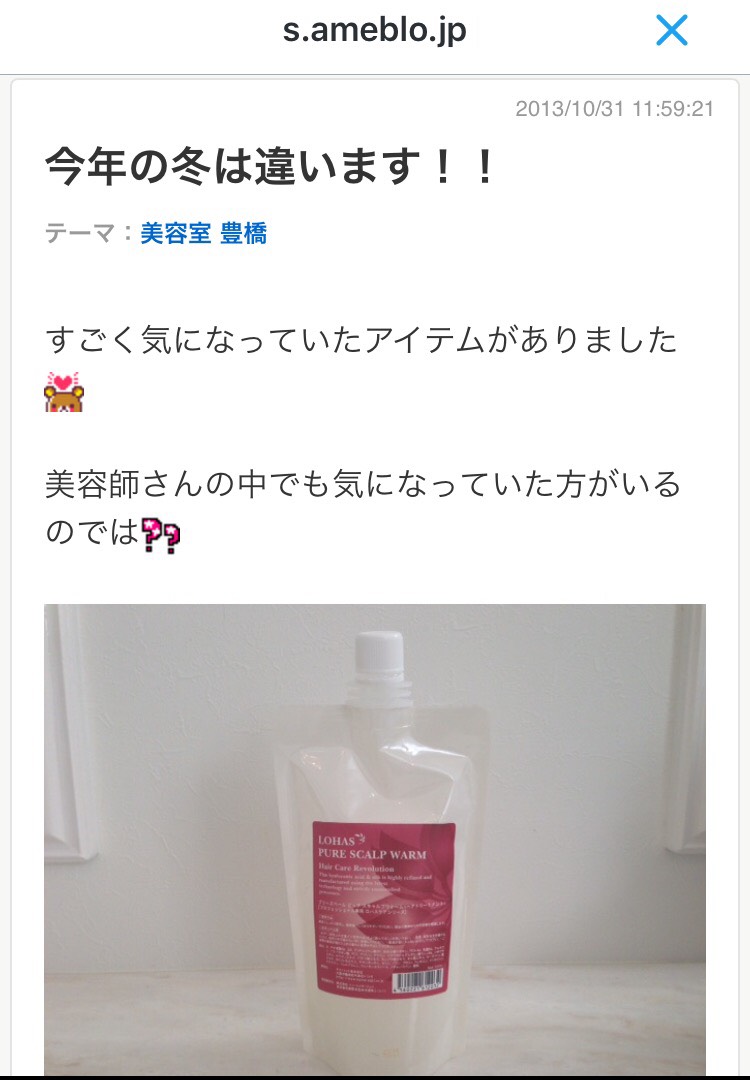This screenshot has width=750, height=1080.
Task: Open the 美容室 豊橋 theme link
Action: 203,234
